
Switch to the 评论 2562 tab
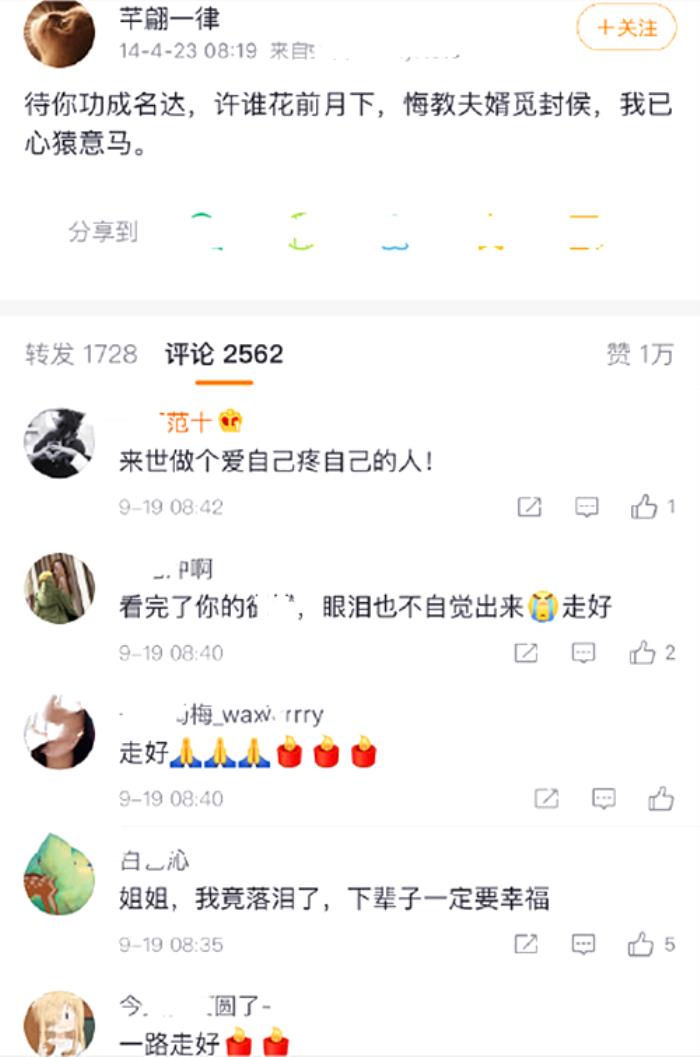click(x=224, y=354)
